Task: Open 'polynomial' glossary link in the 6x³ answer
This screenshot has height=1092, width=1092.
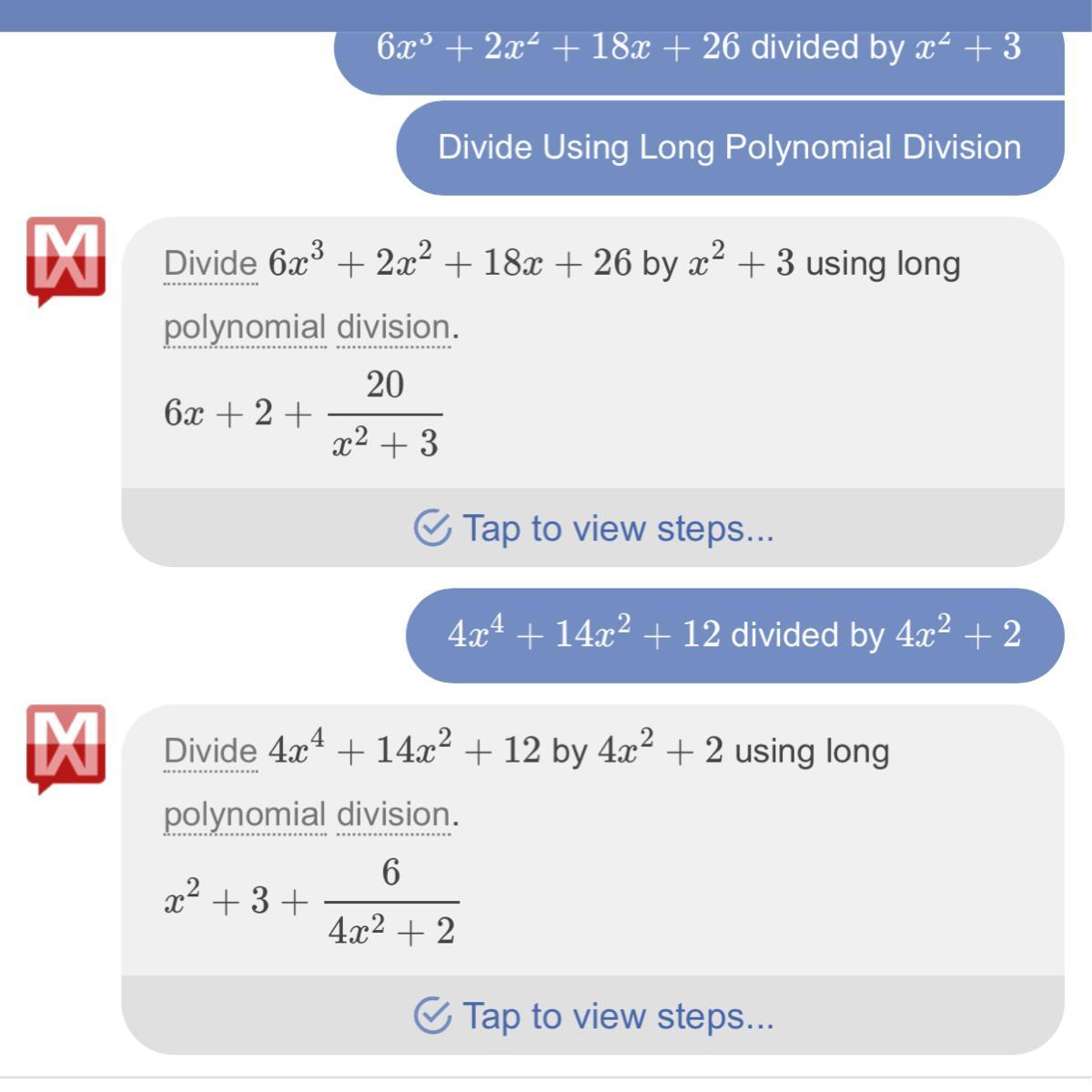Action: pos(244,328)
